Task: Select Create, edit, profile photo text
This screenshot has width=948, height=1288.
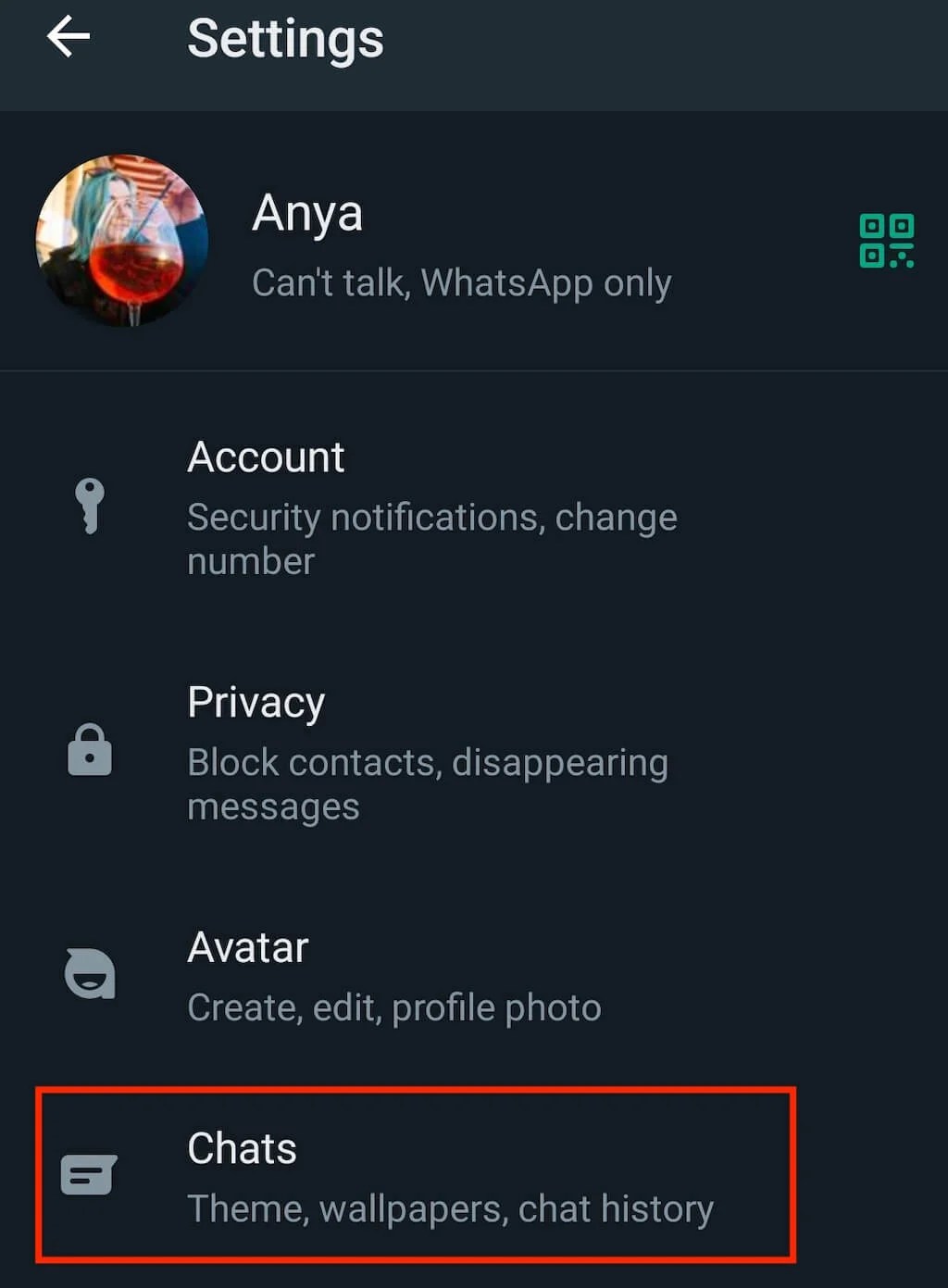Action: (x=393, y=1007)
